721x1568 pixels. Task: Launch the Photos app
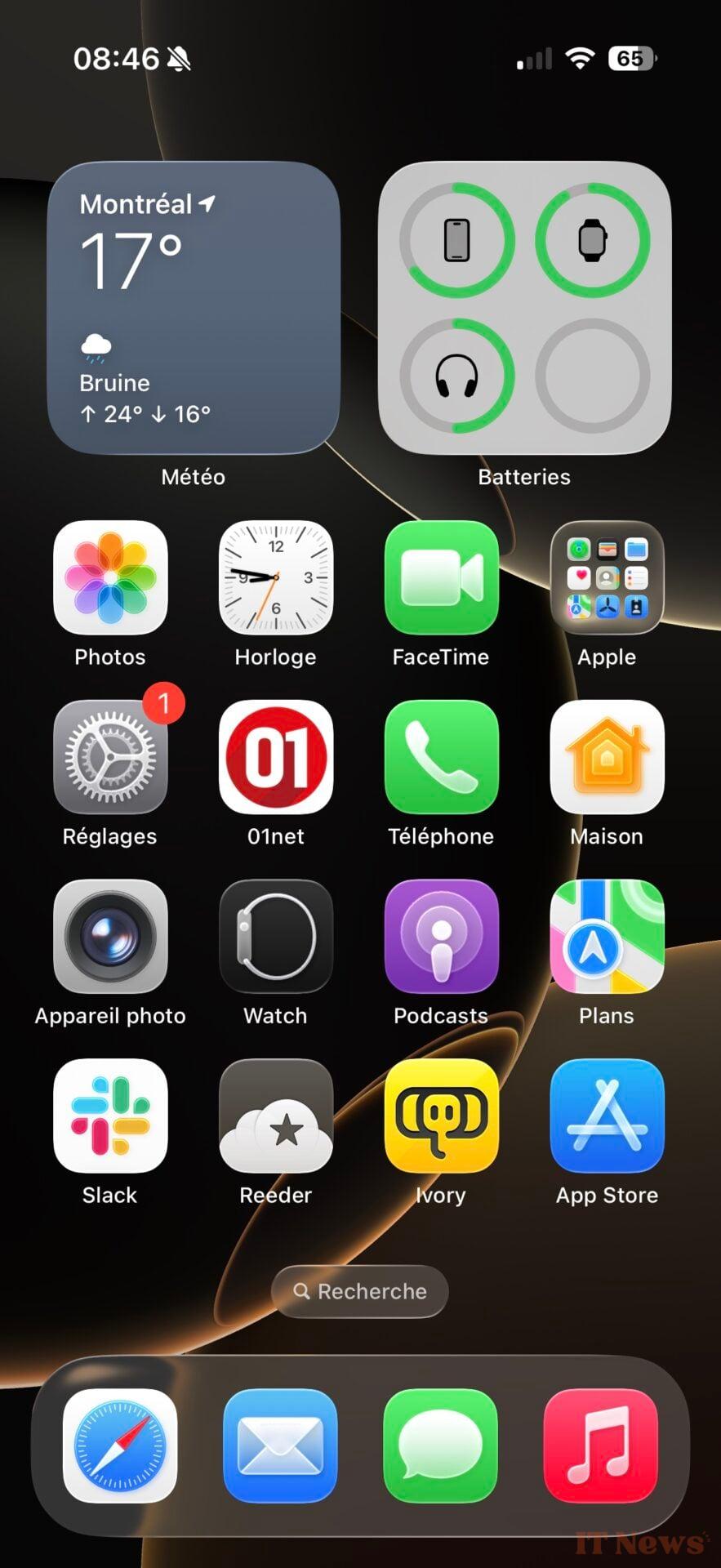point(110,577)
